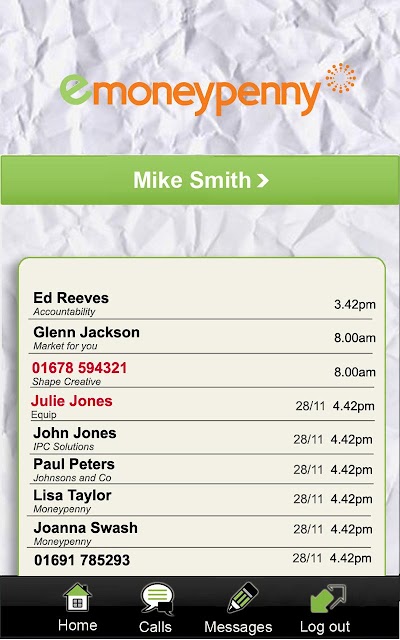The width and height of the screenshot is (400, 640).
Task: Go to the Home tab
Action: (78, 608)
